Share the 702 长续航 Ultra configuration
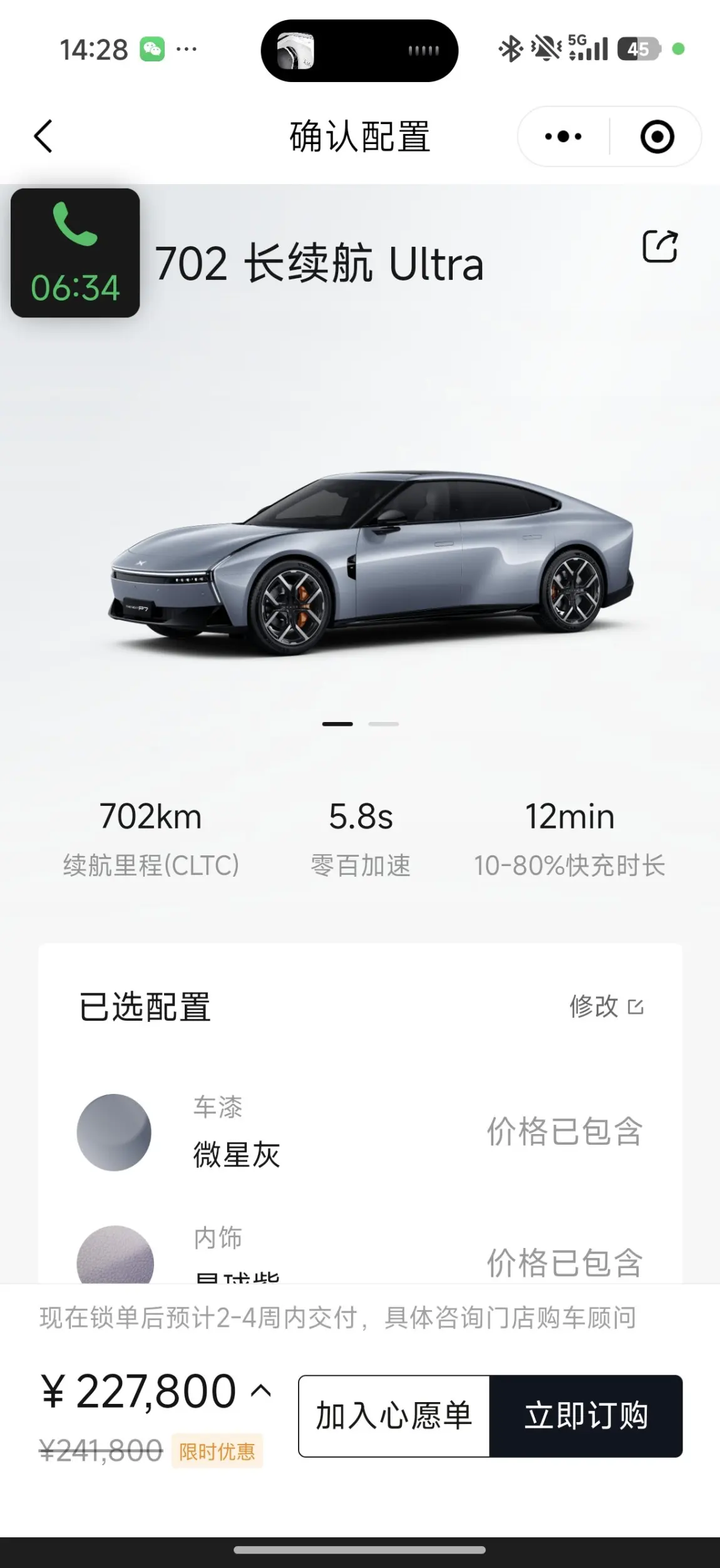The height and width of the screenshot is (1568, 720). pos(660,246)
